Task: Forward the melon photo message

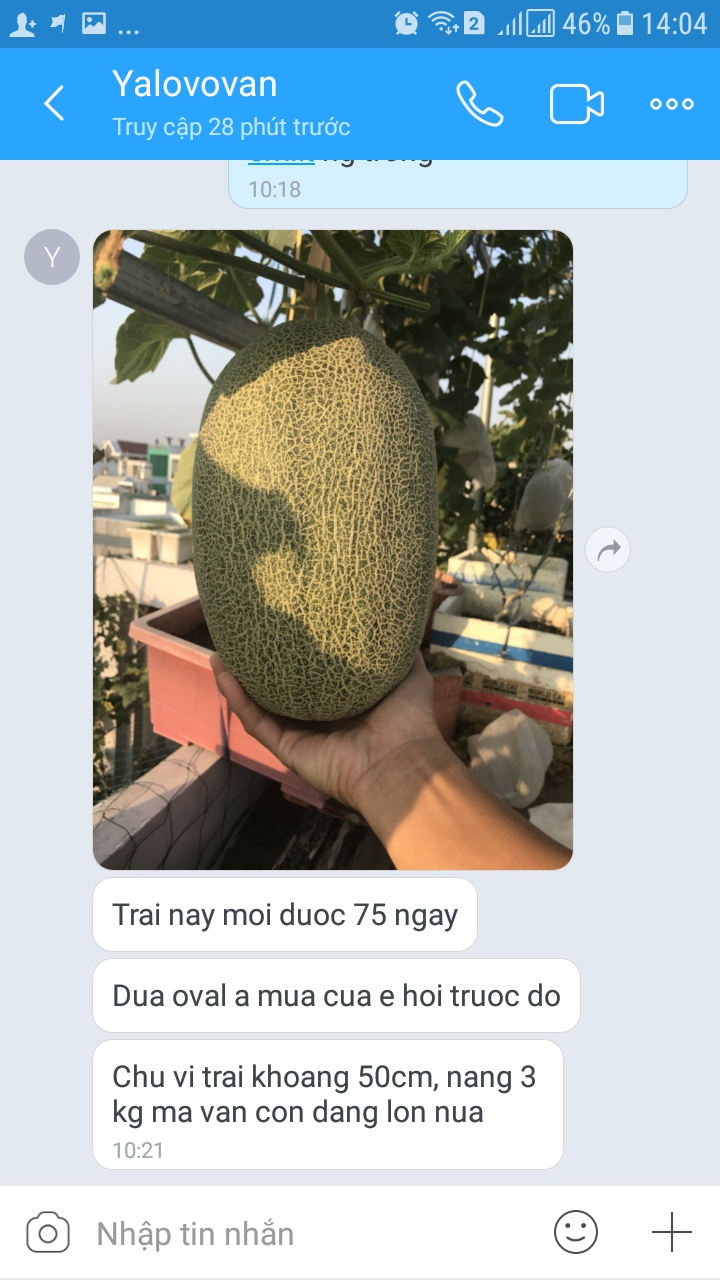Action: [608, 549]
